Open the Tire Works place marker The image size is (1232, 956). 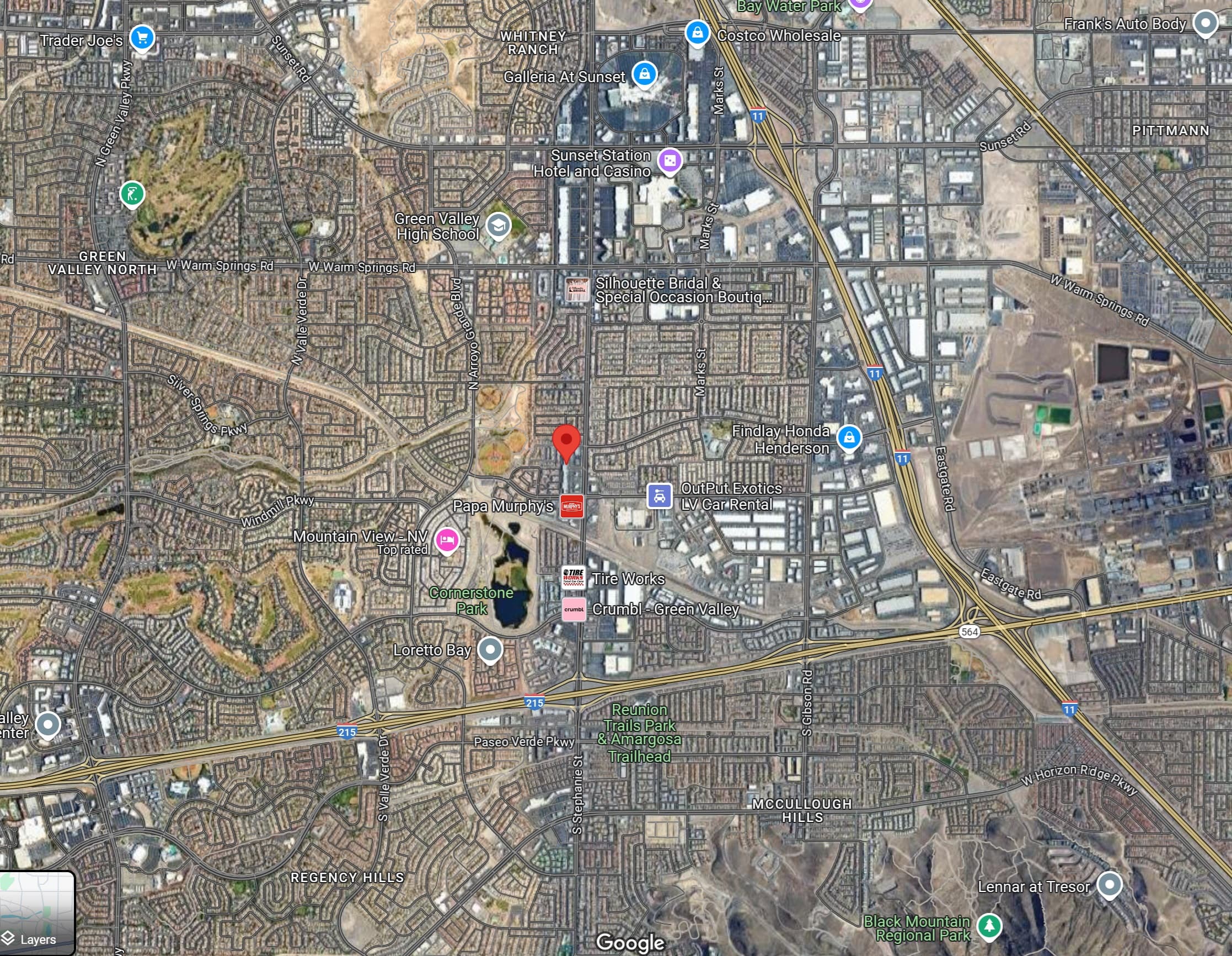coord(574,578)
